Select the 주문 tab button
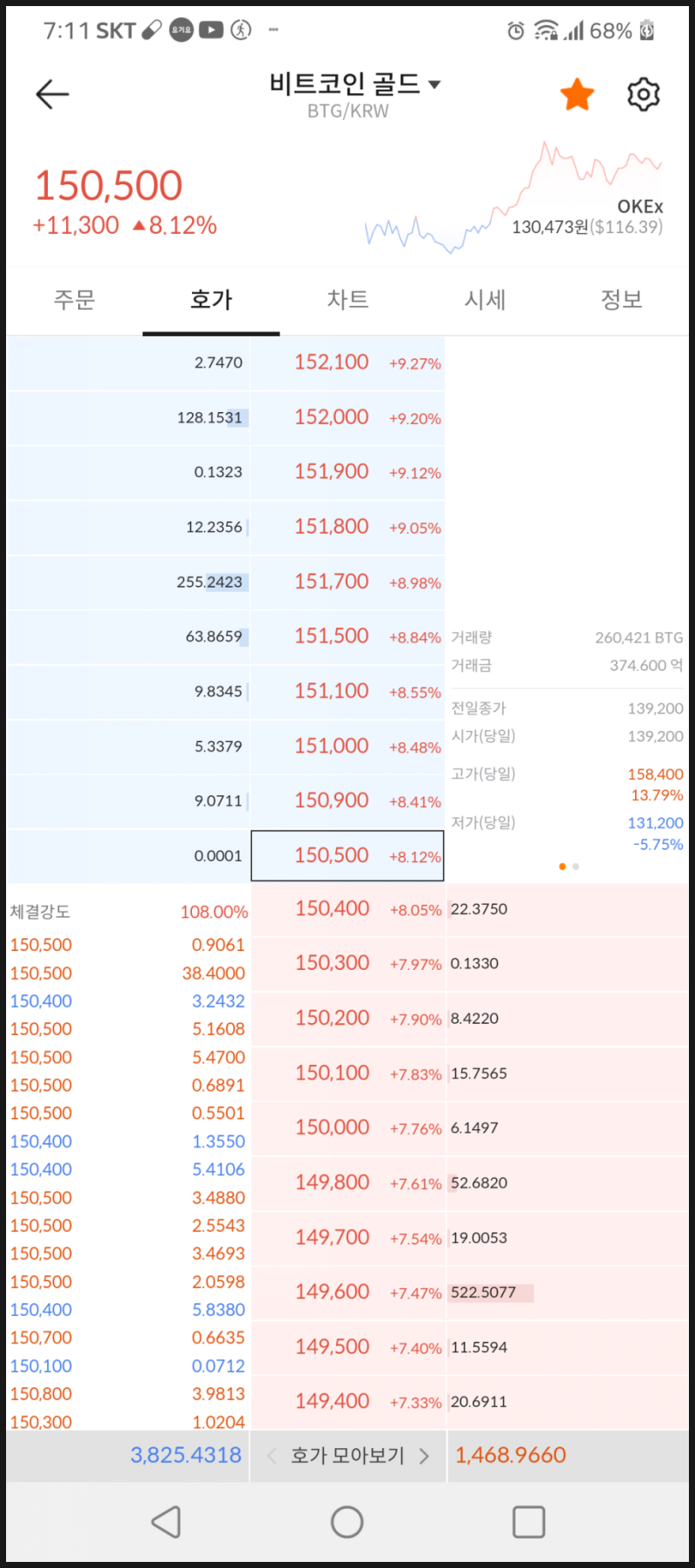 tap(74, 300)
